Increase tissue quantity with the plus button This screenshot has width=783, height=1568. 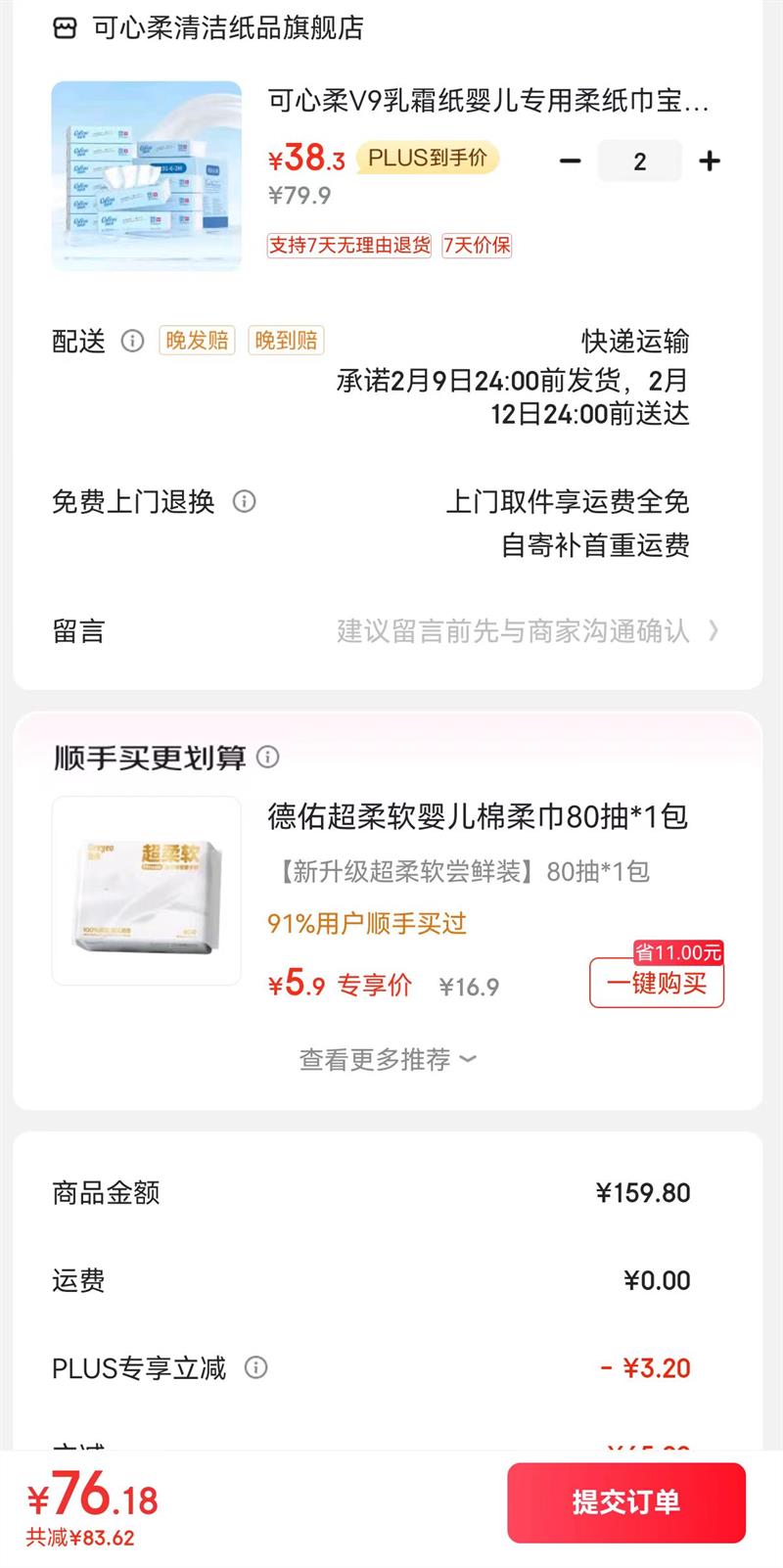[710, 161]
